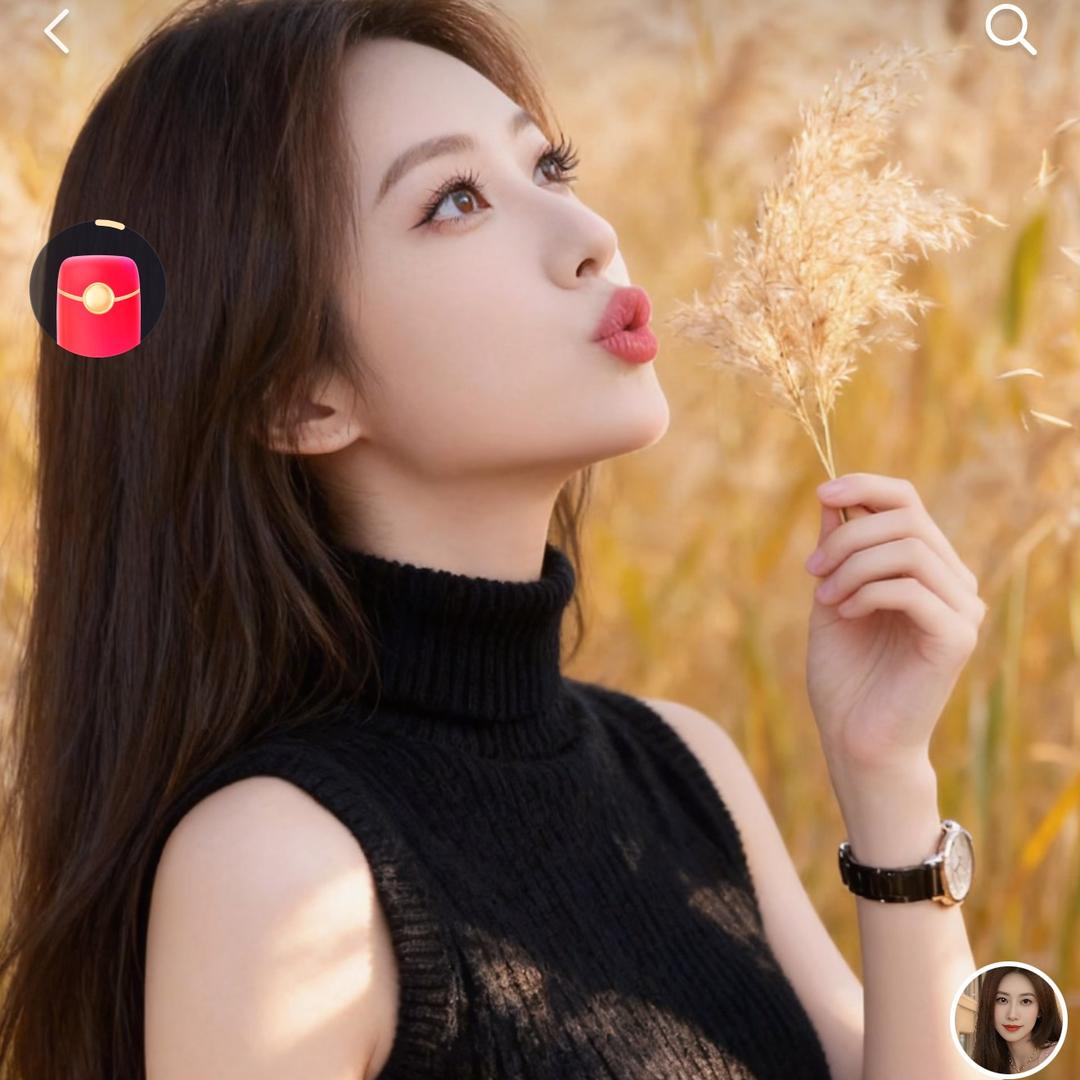
Task: Go back using the top arrow
Action: tap(57, 31)
